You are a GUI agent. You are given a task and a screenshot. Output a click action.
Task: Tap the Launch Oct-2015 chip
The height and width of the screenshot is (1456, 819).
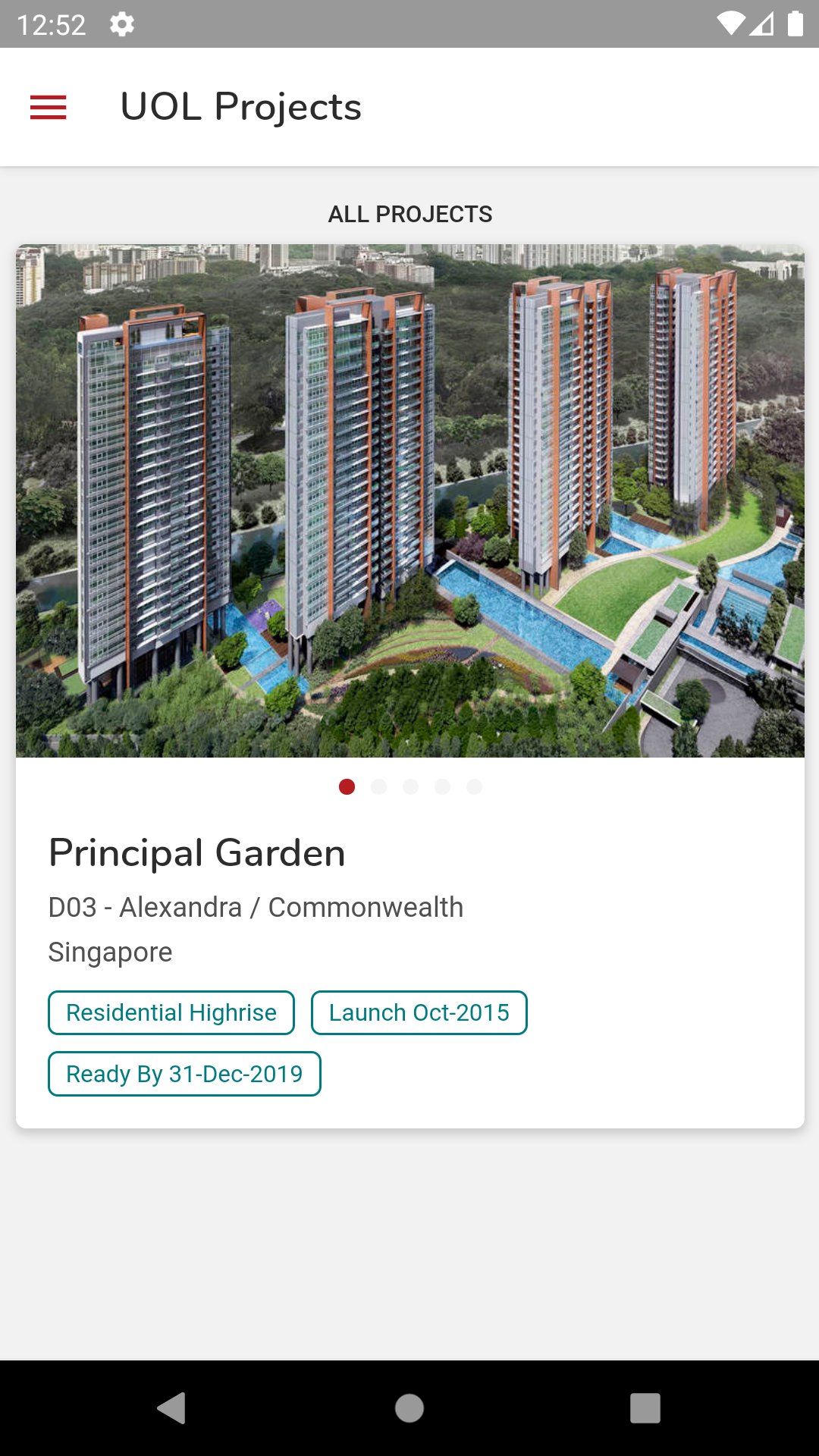pyautogui.click(x=418, y=1012)
